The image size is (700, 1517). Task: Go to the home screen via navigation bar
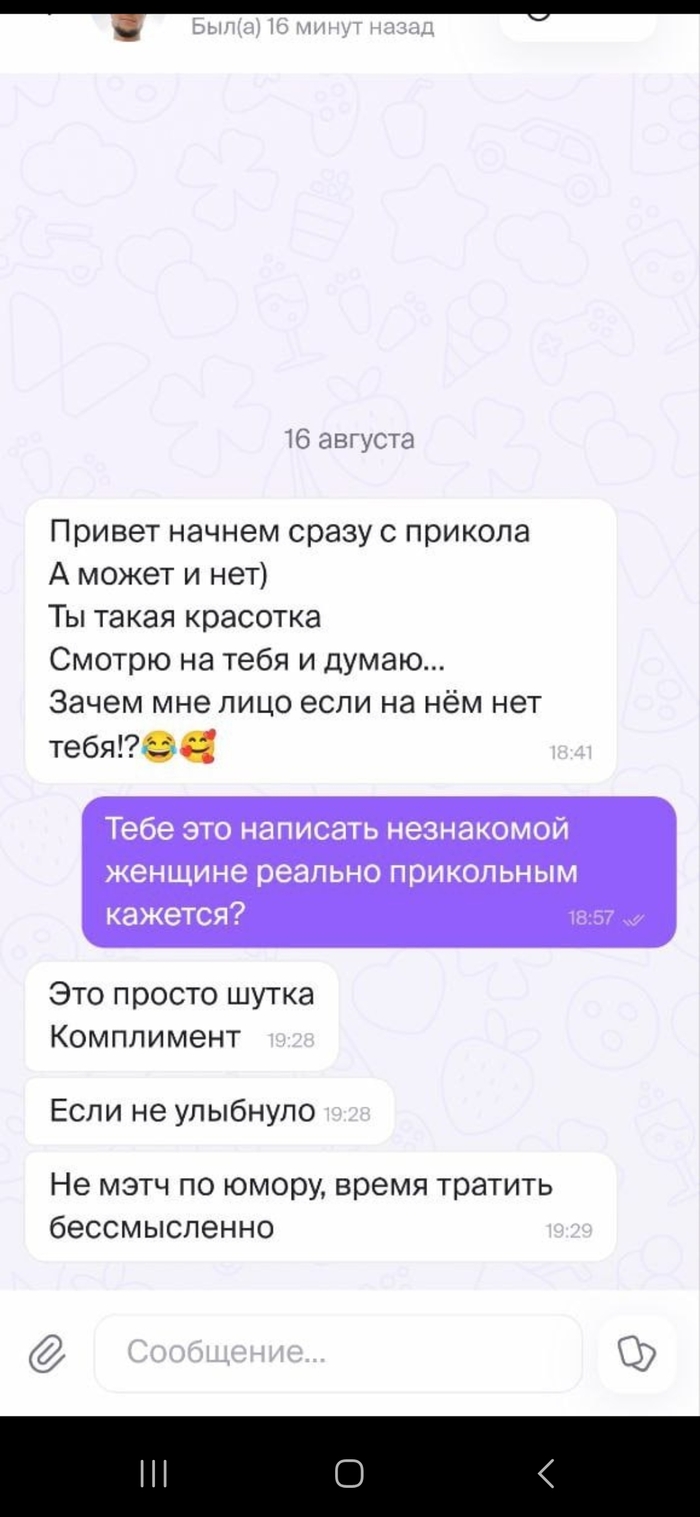pyautogui.click(x=349, y=1473)
